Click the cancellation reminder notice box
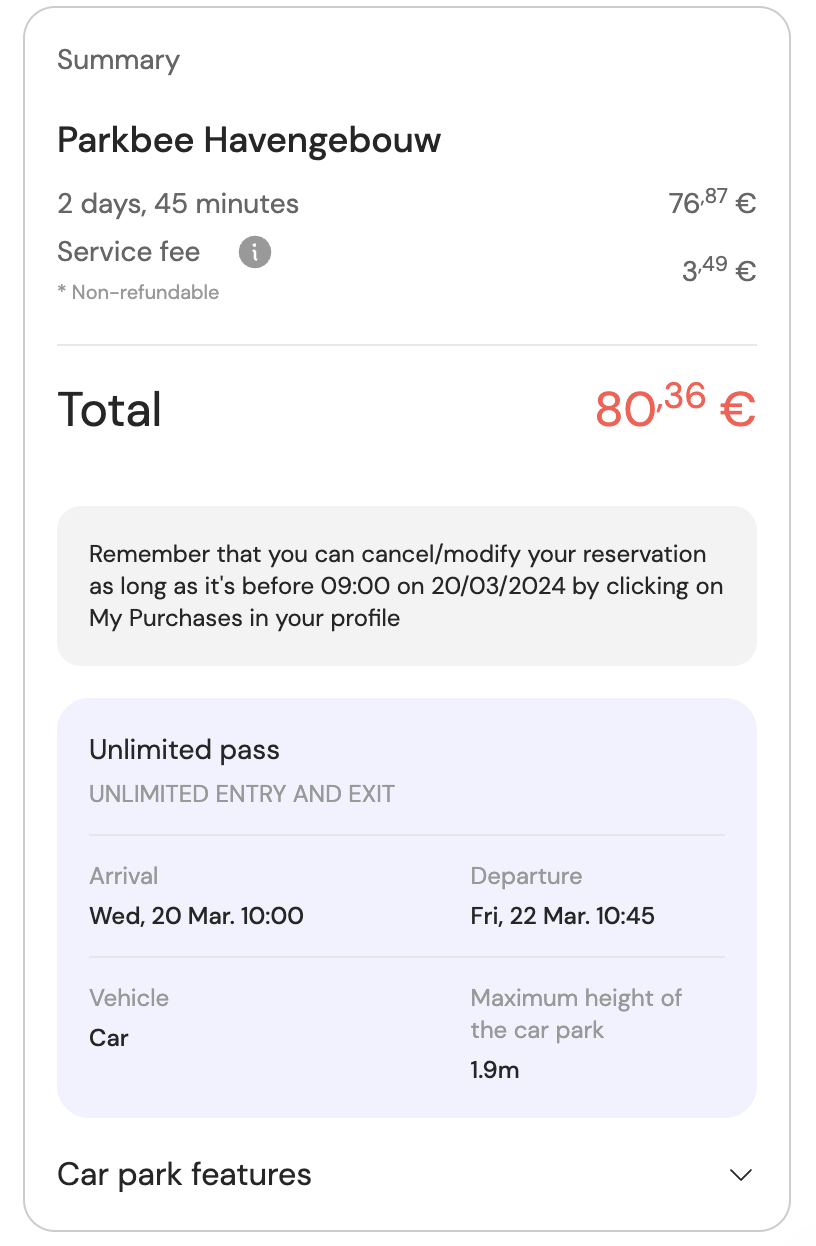 407,586
